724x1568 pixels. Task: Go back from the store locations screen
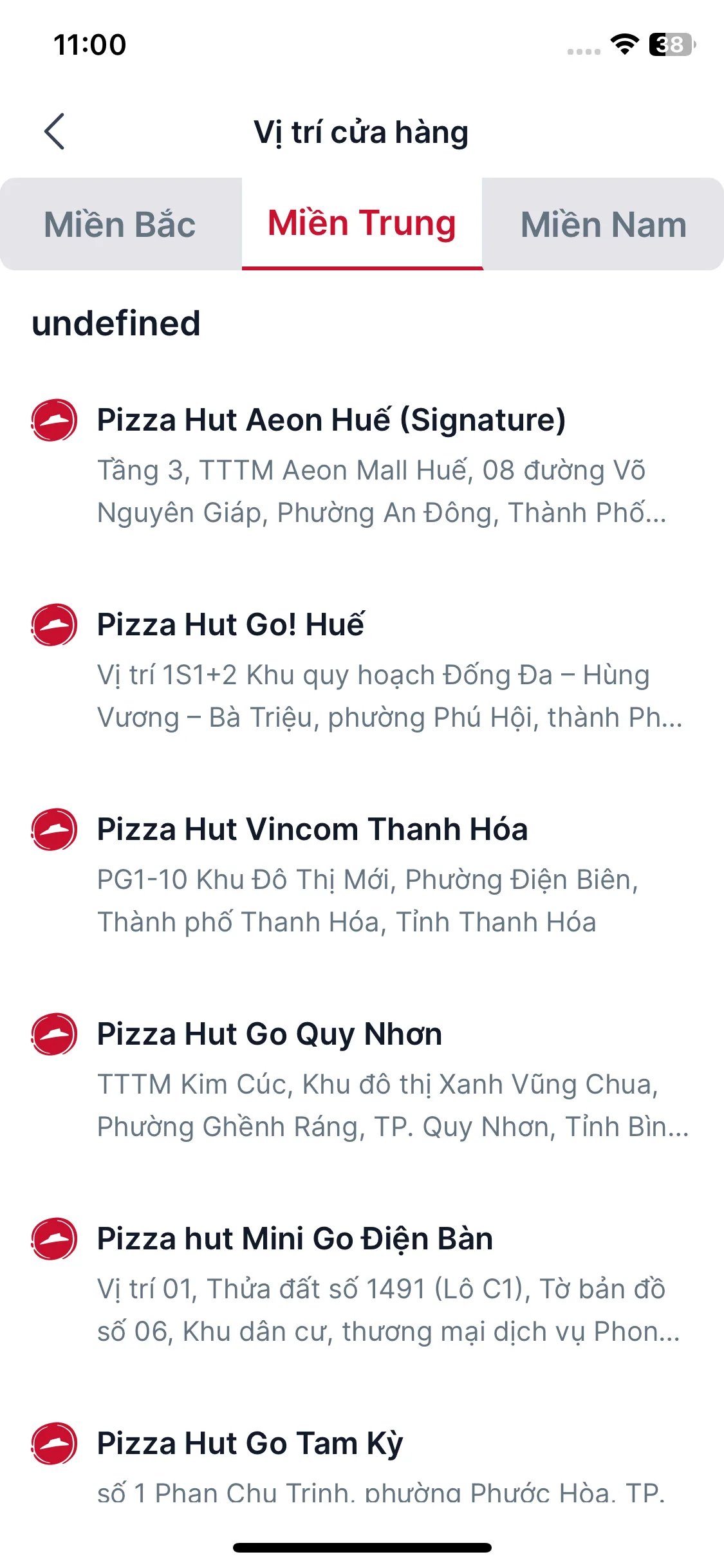(55, 132)
